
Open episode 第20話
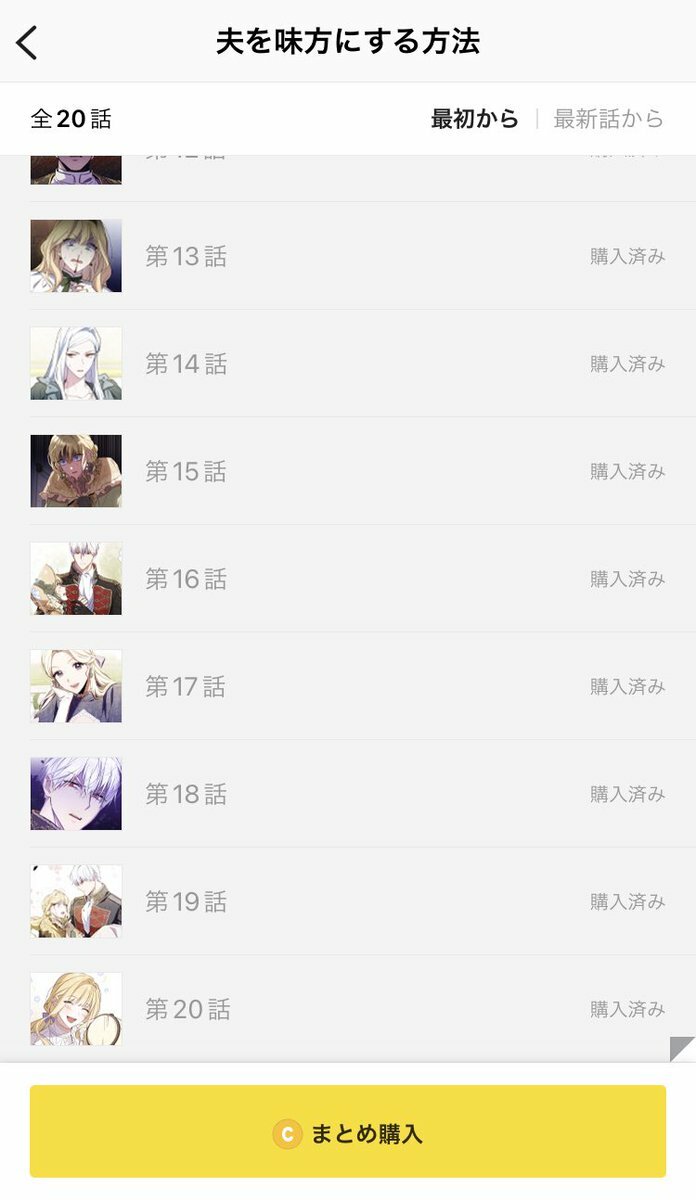348,1009
